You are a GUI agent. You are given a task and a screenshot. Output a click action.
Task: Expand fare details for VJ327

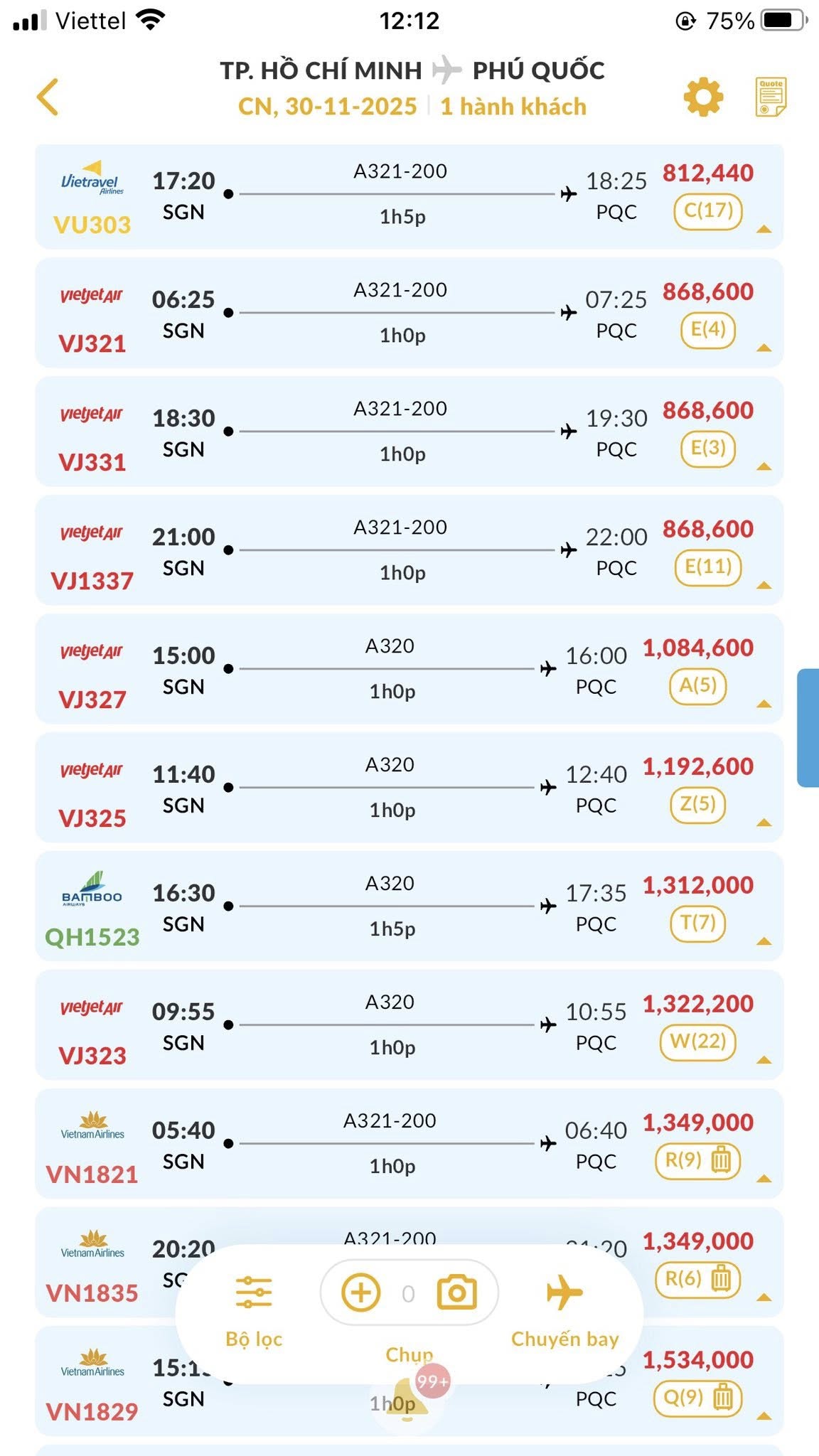(764, 704)
